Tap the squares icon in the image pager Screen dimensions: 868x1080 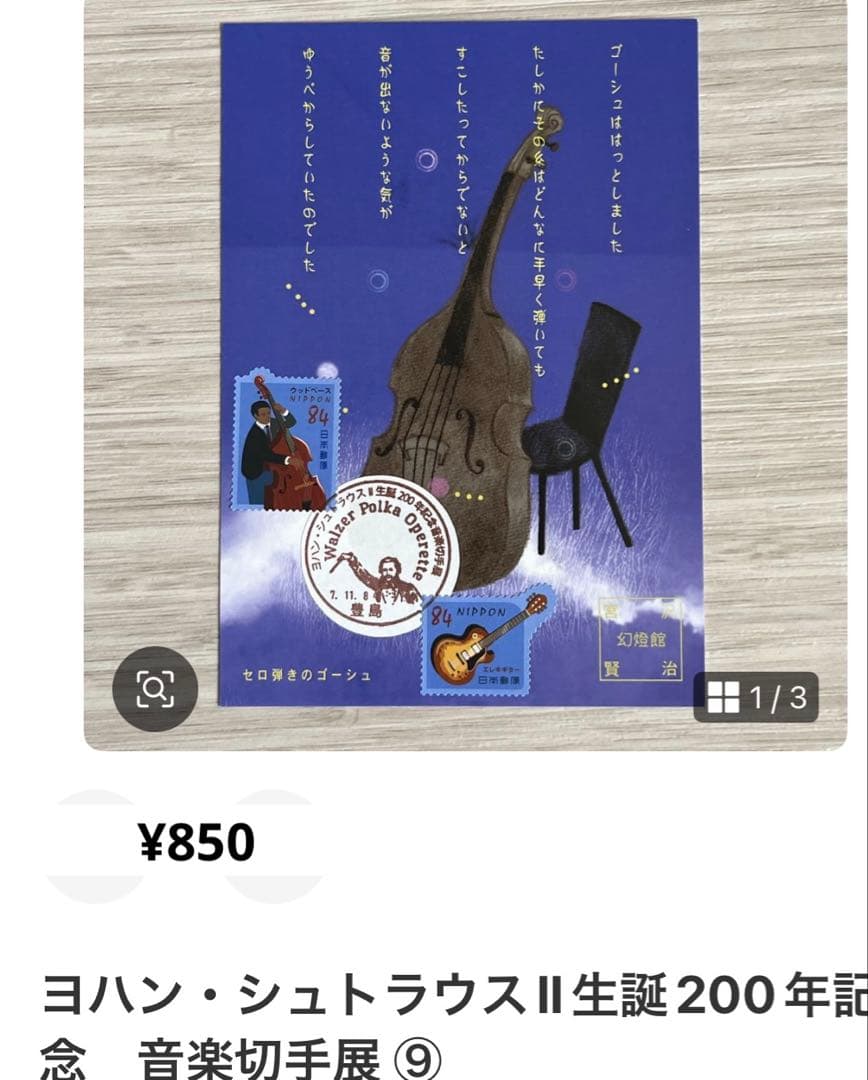pyautogui.click(x=723, y=695)
